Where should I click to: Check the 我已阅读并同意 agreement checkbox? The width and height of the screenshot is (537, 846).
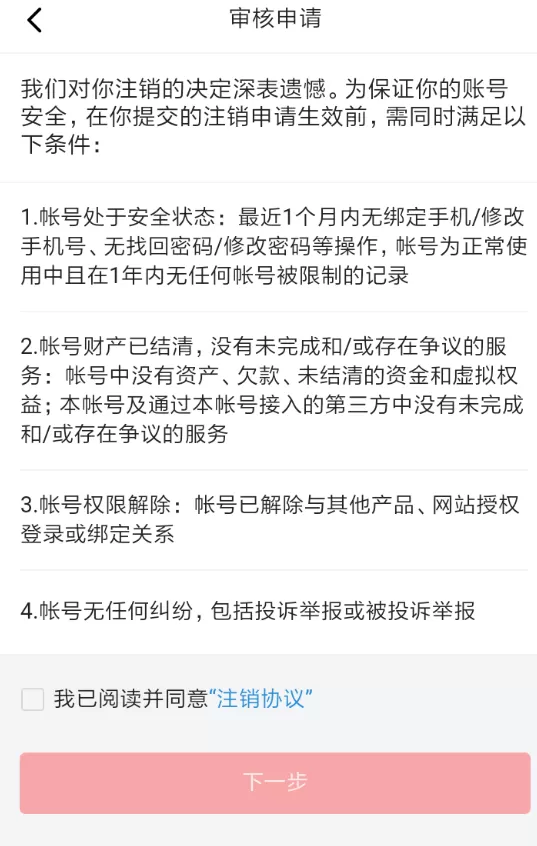32,699
